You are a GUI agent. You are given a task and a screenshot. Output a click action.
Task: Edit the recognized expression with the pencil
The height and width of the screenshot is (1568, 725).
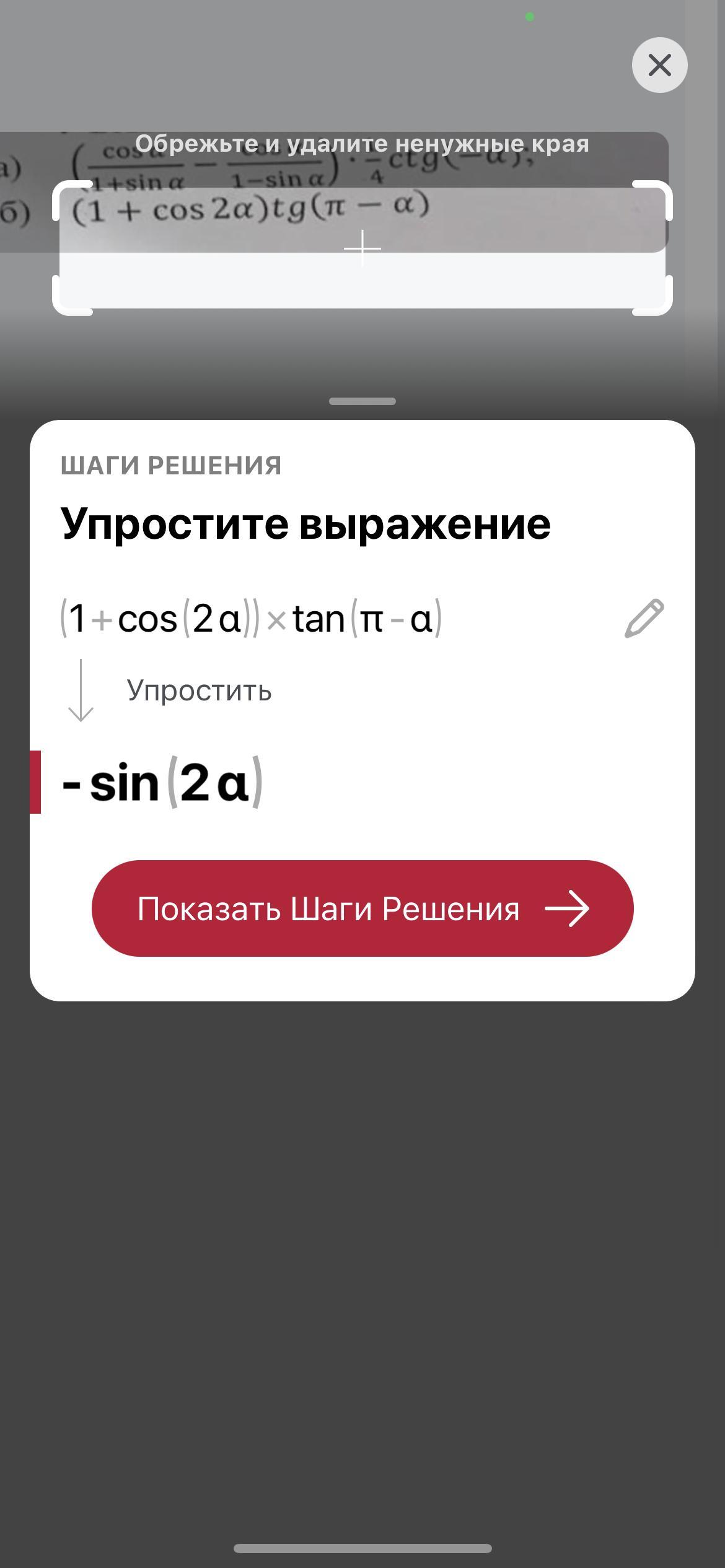pos(644,618)
